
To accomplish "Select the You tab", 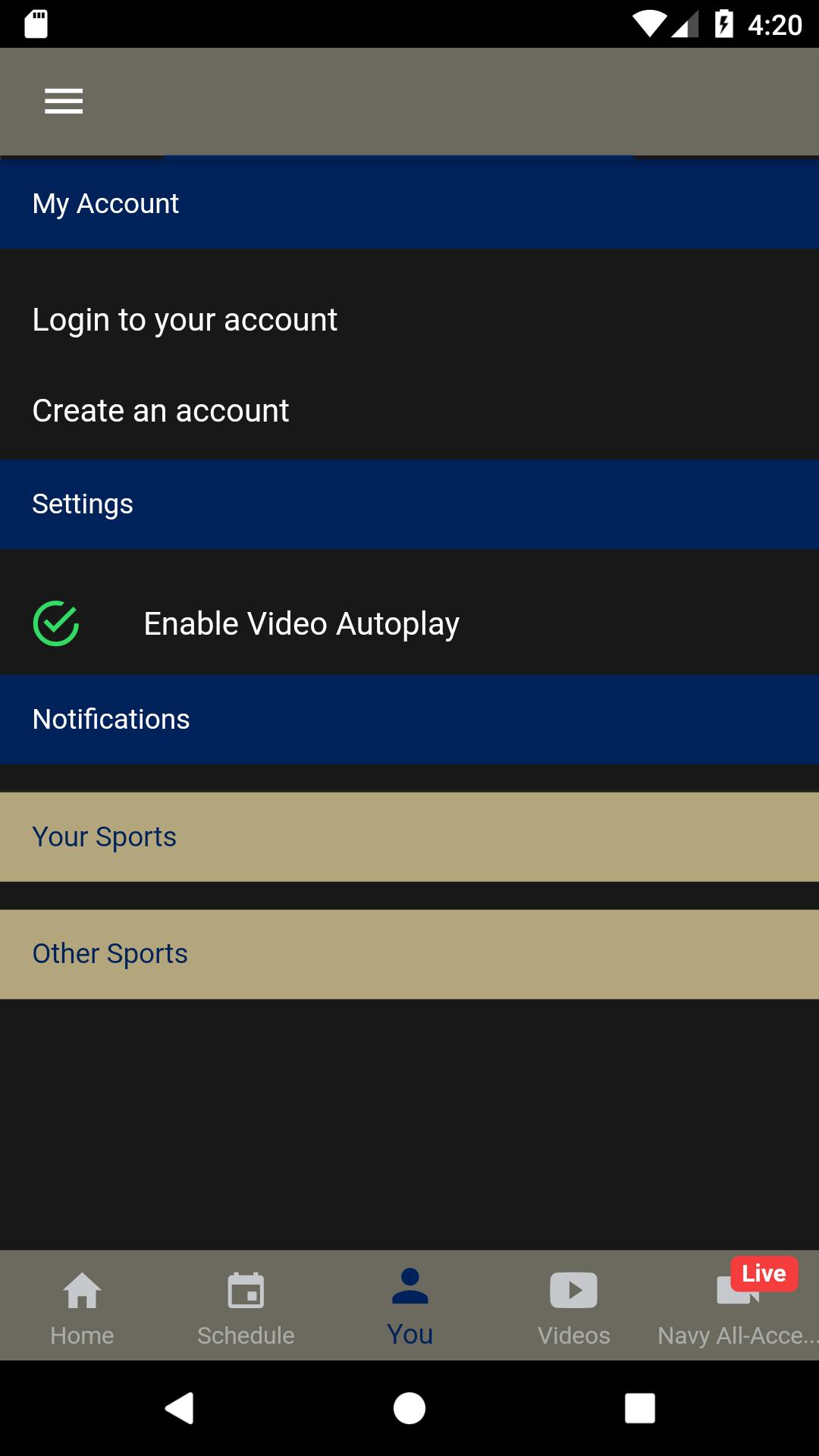I will point(409,1306).
